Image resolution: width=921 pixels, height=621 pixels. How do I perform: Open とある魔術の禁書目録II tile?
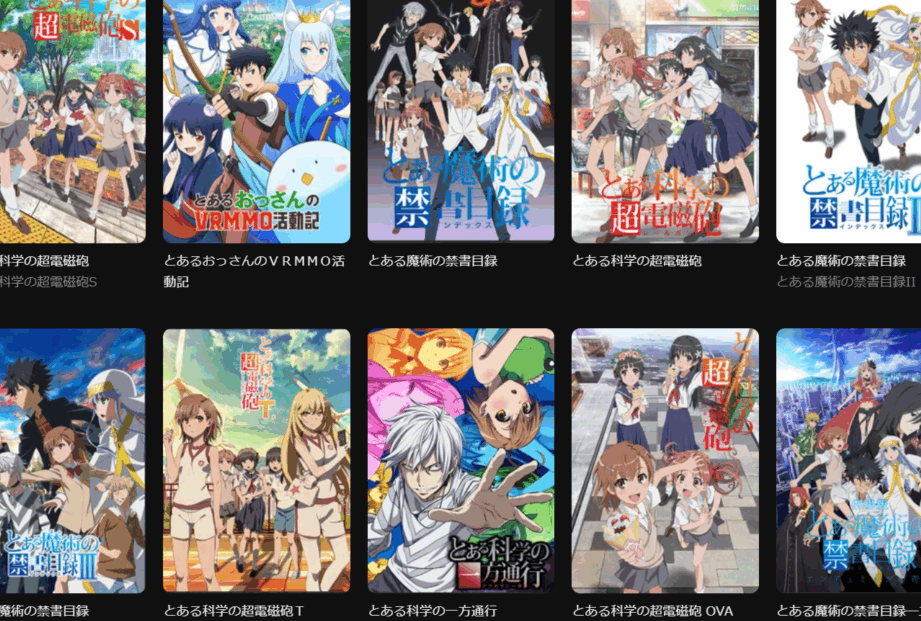(x=850, y=120)
